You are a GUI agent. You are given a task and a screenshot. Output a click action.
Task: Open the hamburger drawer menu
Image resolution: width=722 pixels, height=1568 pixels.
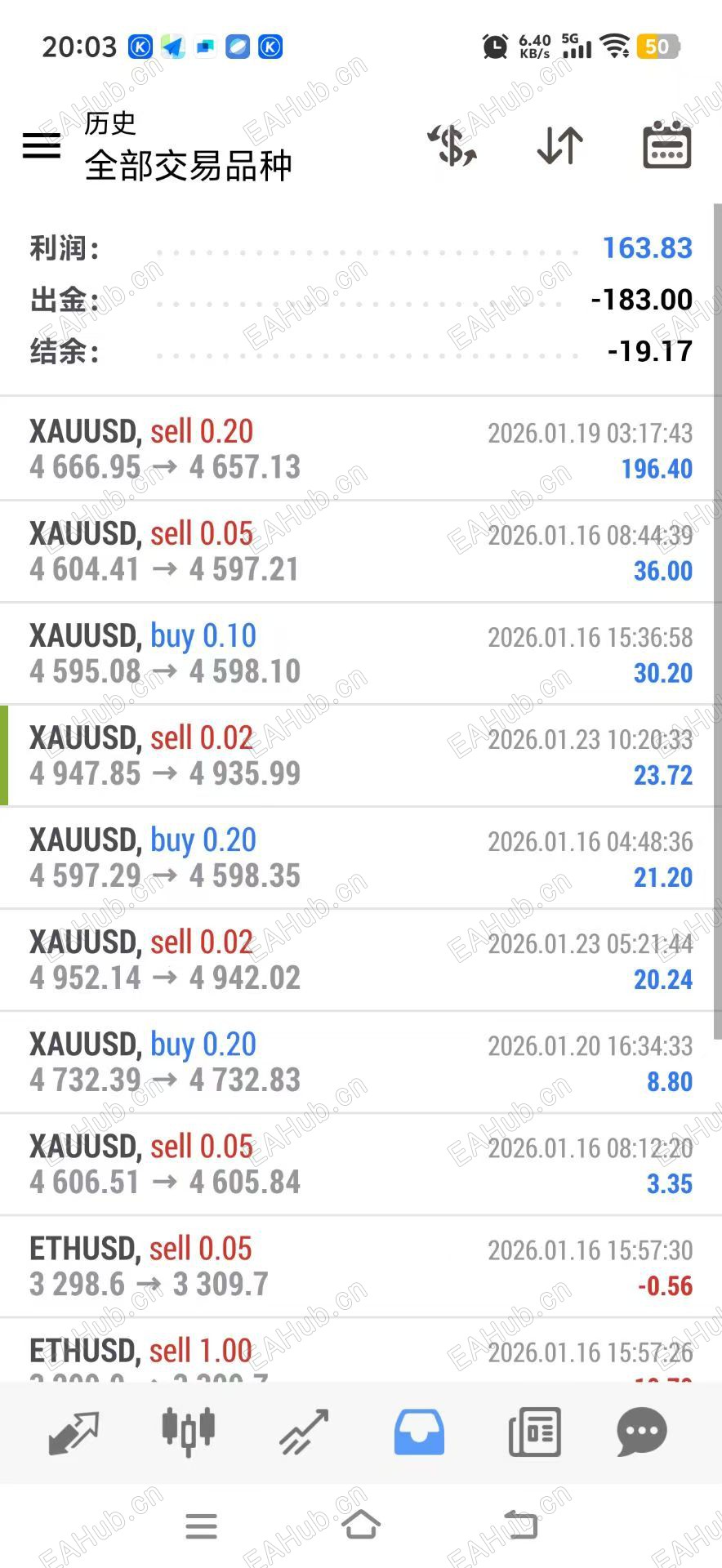pos(42,146)
